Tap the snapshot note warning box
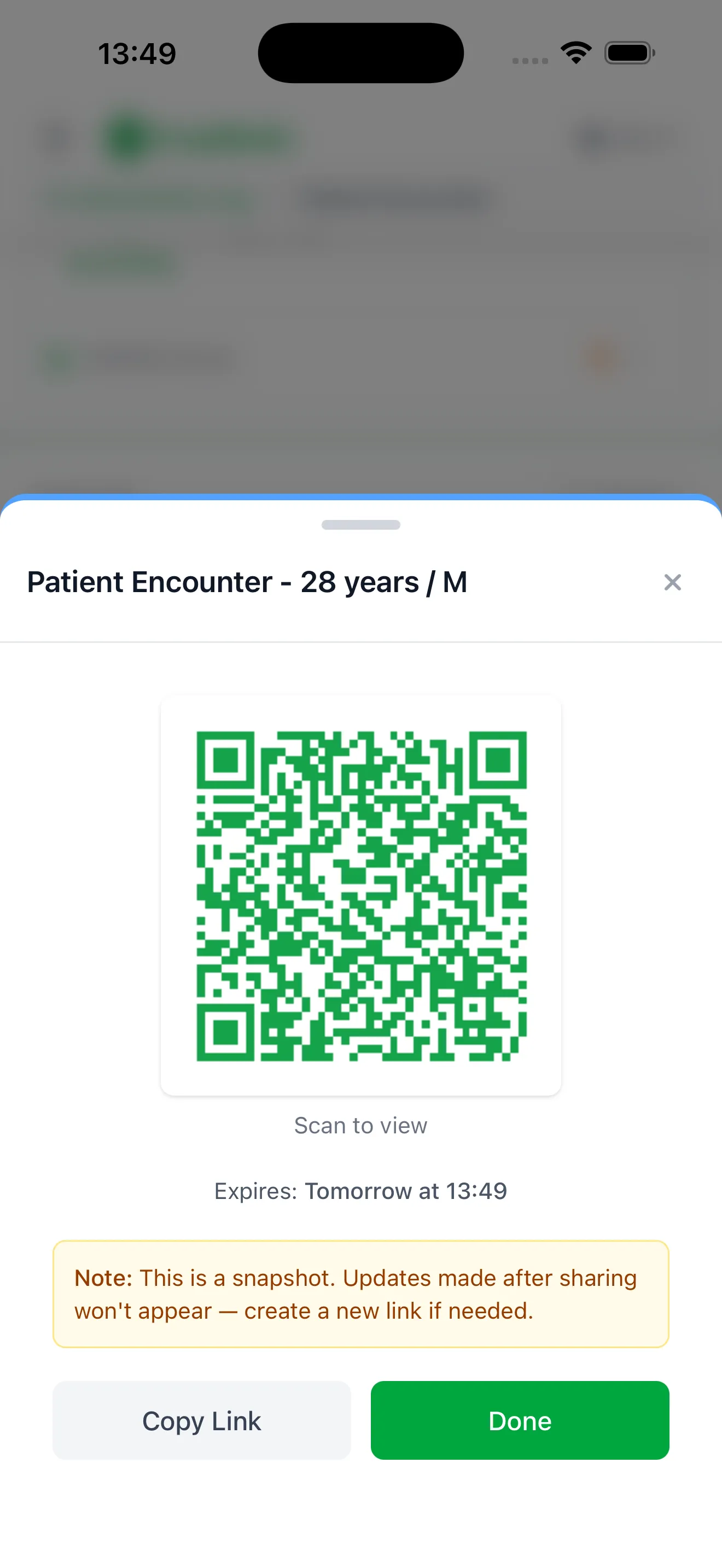Viewport: 722px width, 1568px height. pyautogui.click(x=360, y=1295)
